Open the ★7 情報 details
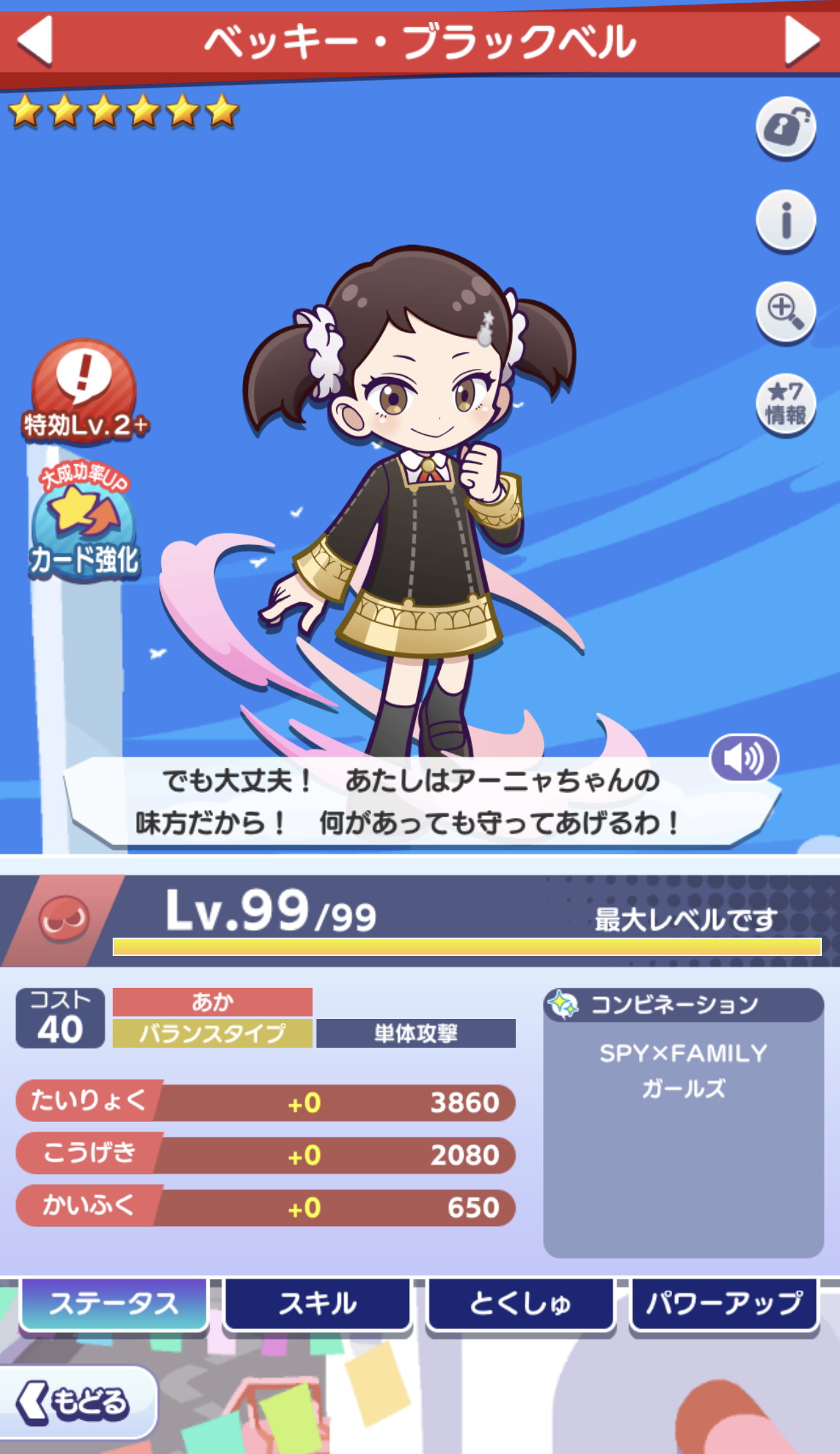Viewport: 840px width, 1454px height. tap(785, 404)
